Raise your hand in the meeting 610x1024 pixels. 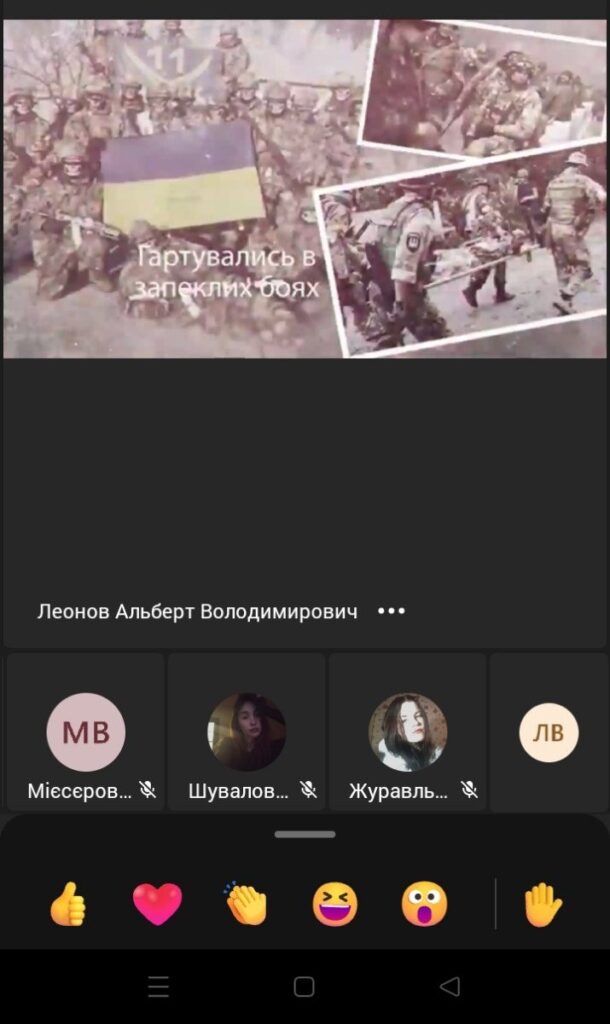tap(543, 904)
